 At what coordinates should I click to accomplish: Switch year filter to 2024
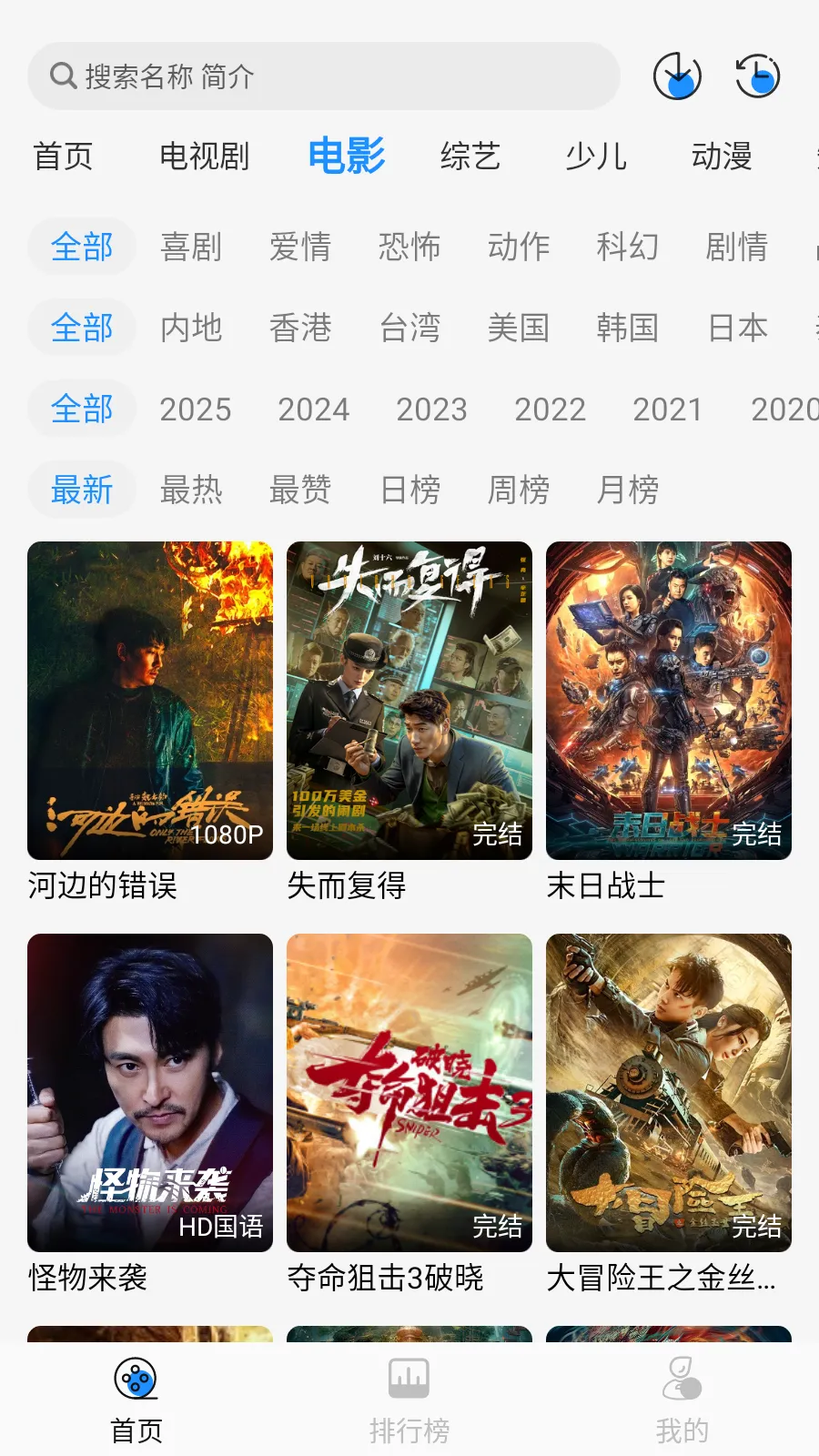click(x=314, y=409)
